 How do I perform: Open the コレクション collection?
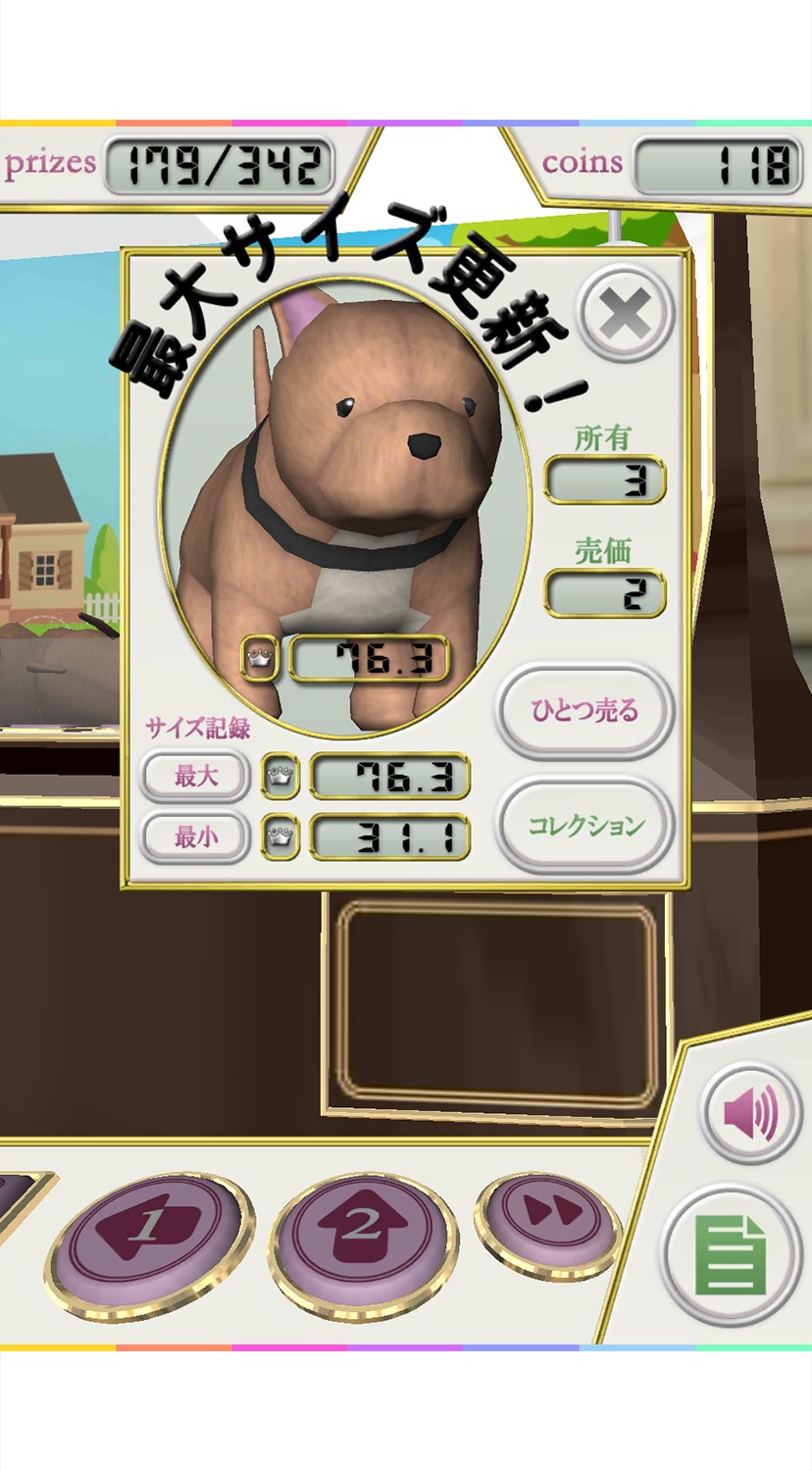click(584, 825)
